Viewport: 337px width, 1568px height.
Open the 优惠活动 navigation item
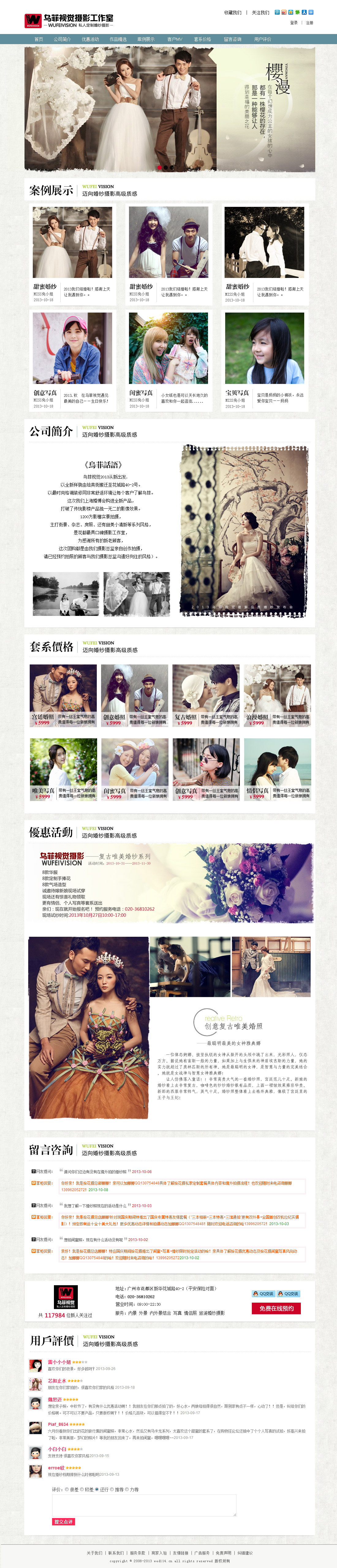click(x=90, y=39)
